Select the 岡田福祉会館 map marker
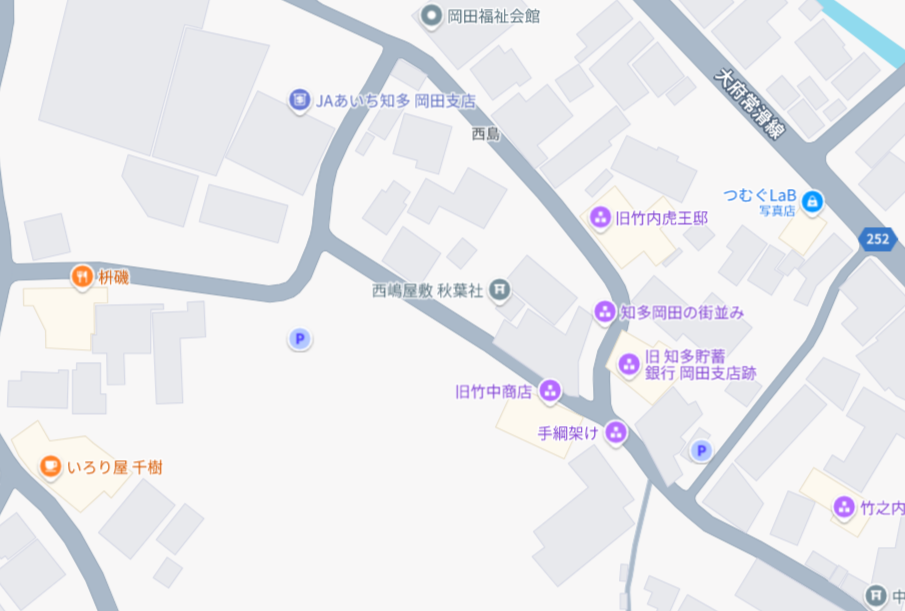The height and width of the screenshot is (611, 905). point(432,16)
